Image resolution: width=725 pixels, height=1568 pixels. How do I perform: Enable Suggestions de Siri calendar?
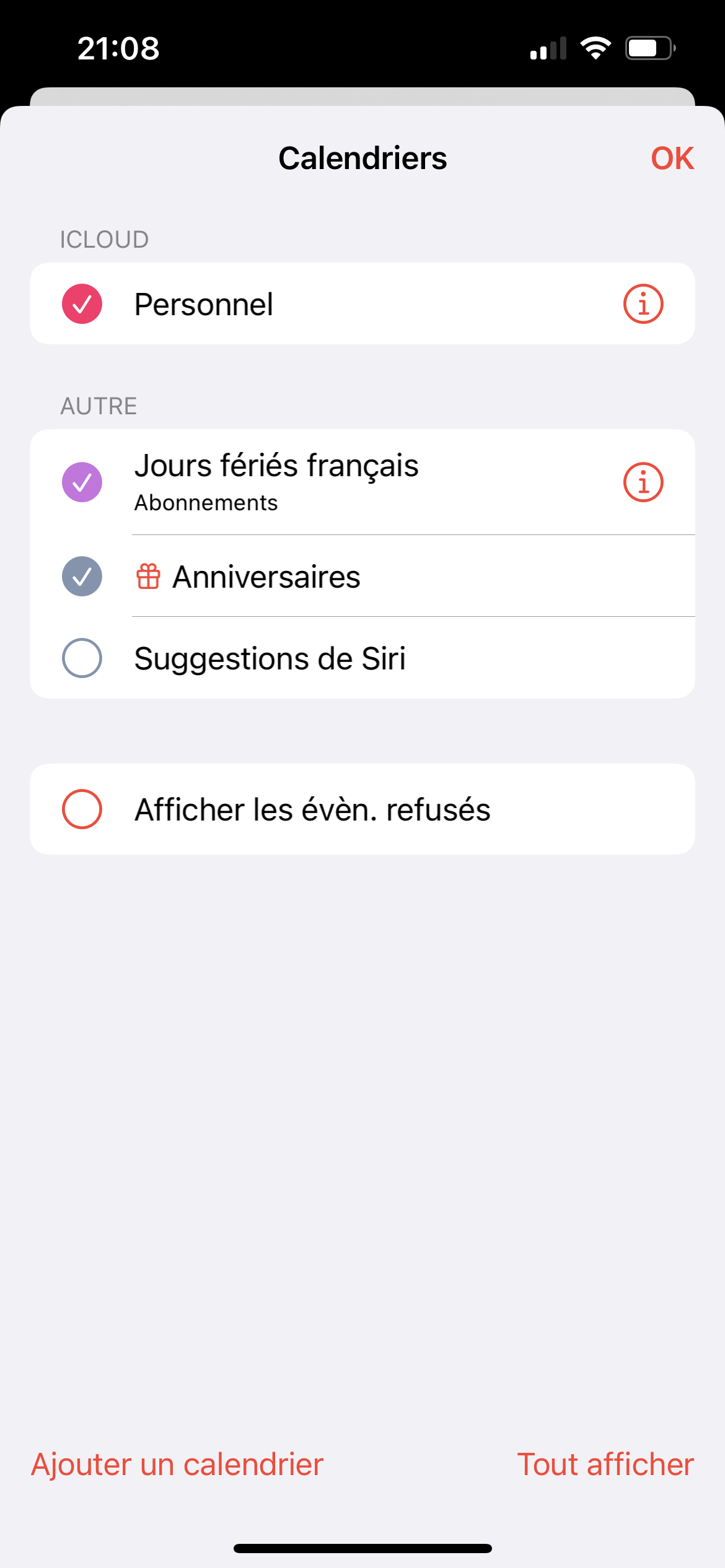coord(82,658)
